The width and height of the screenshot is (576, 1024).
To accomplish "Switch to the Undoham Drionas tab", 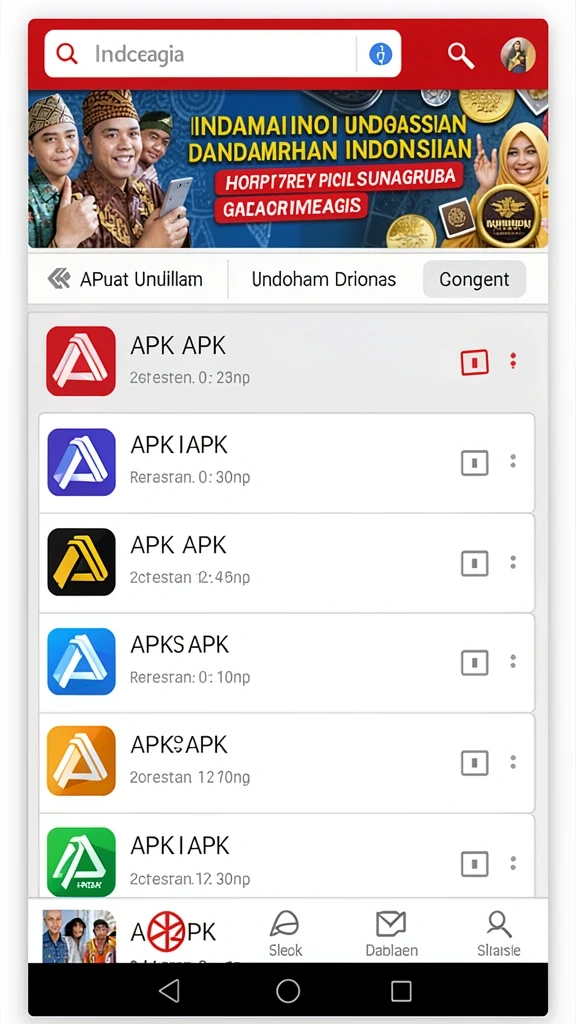I will tap(324, 280).
